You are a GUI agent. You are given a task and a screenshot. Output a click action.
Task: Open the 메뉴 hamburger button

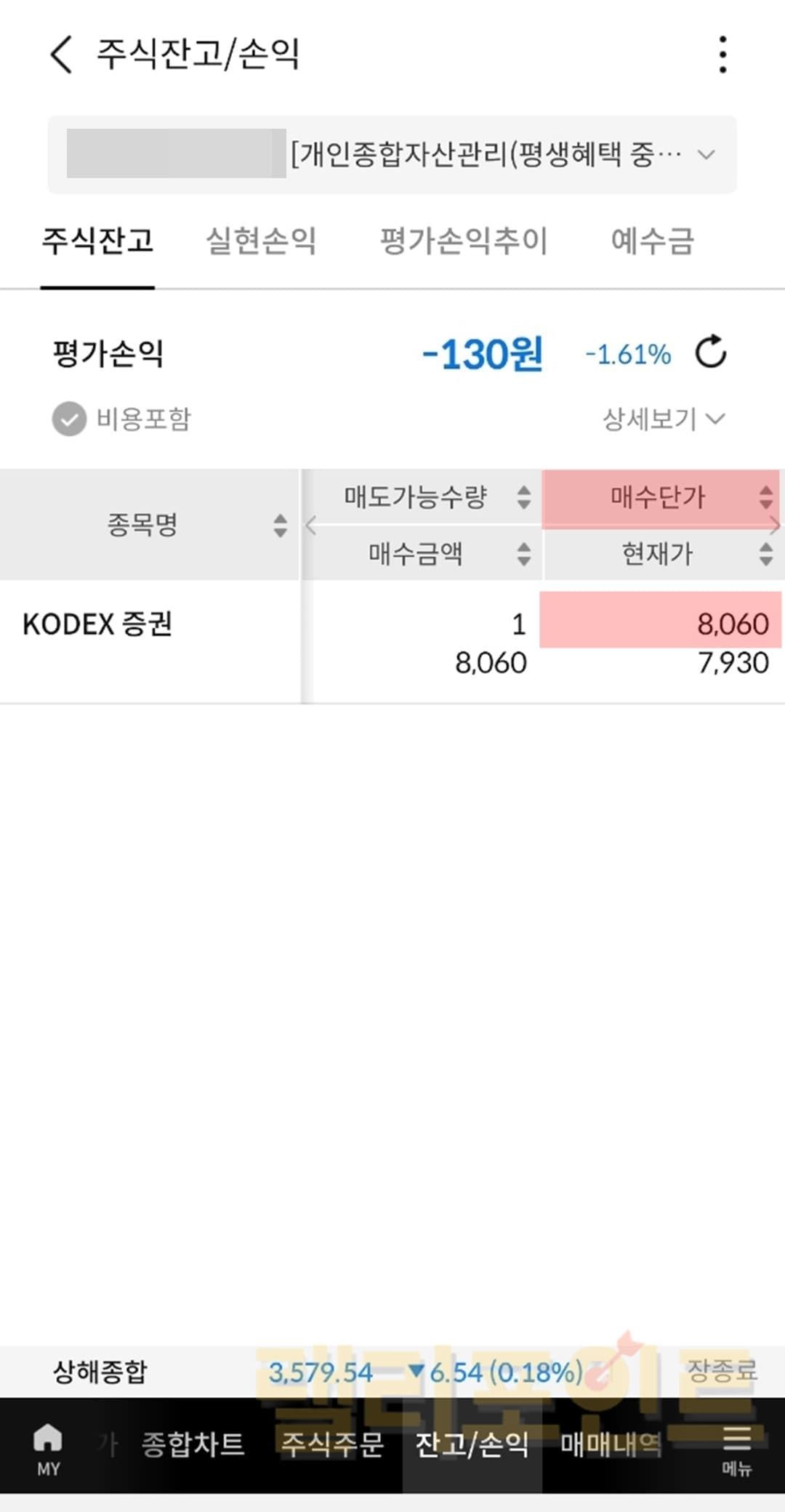736,1449
